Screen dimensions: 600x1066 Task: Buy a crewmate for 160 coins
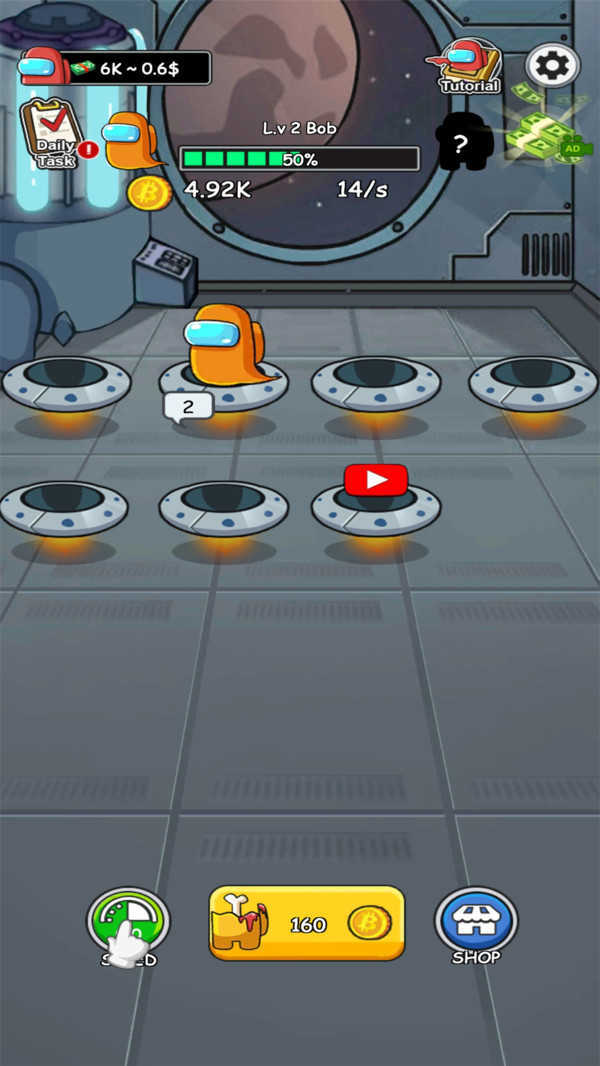click(307, 923)
